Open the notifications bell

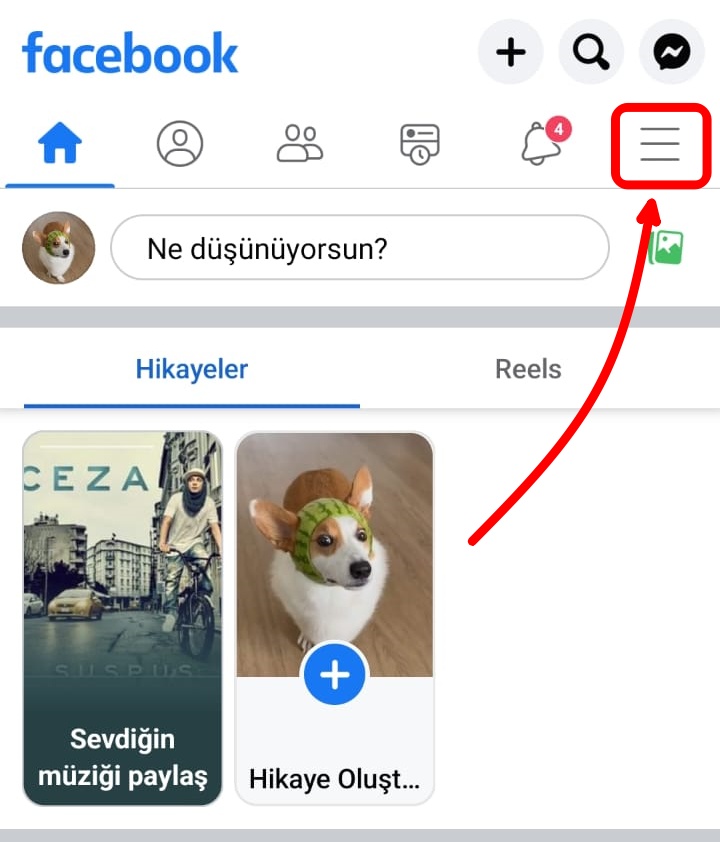tap(541, 145)
